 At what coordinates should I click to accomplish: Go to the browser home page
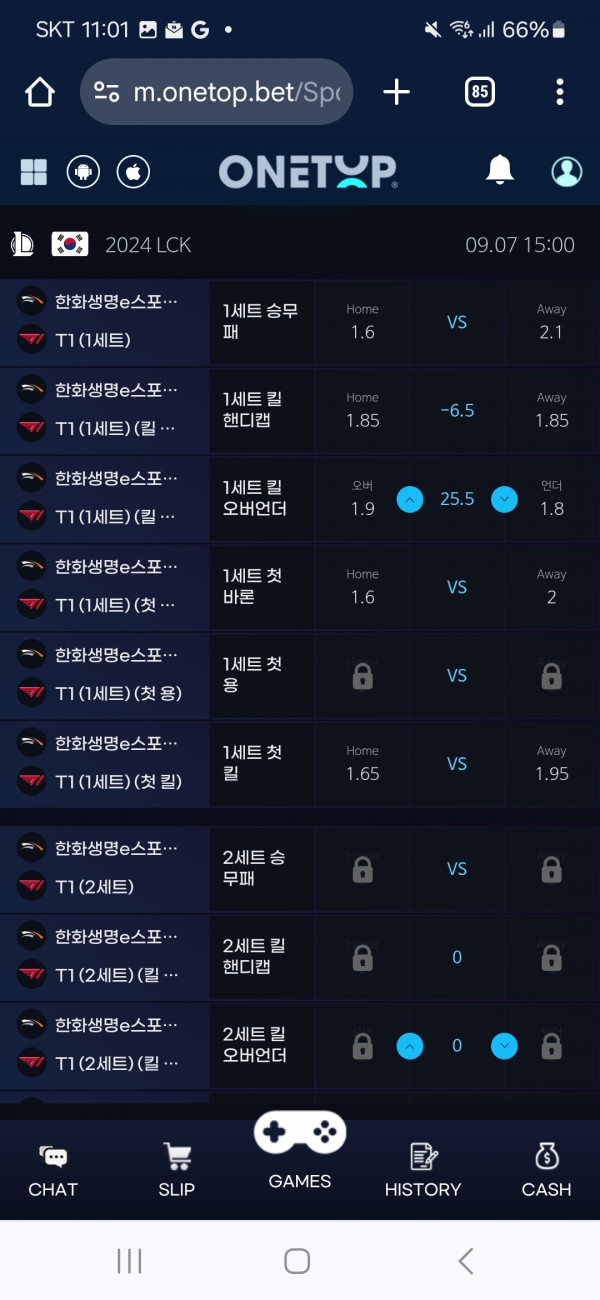pyautogui.click(x=40, y=93)
